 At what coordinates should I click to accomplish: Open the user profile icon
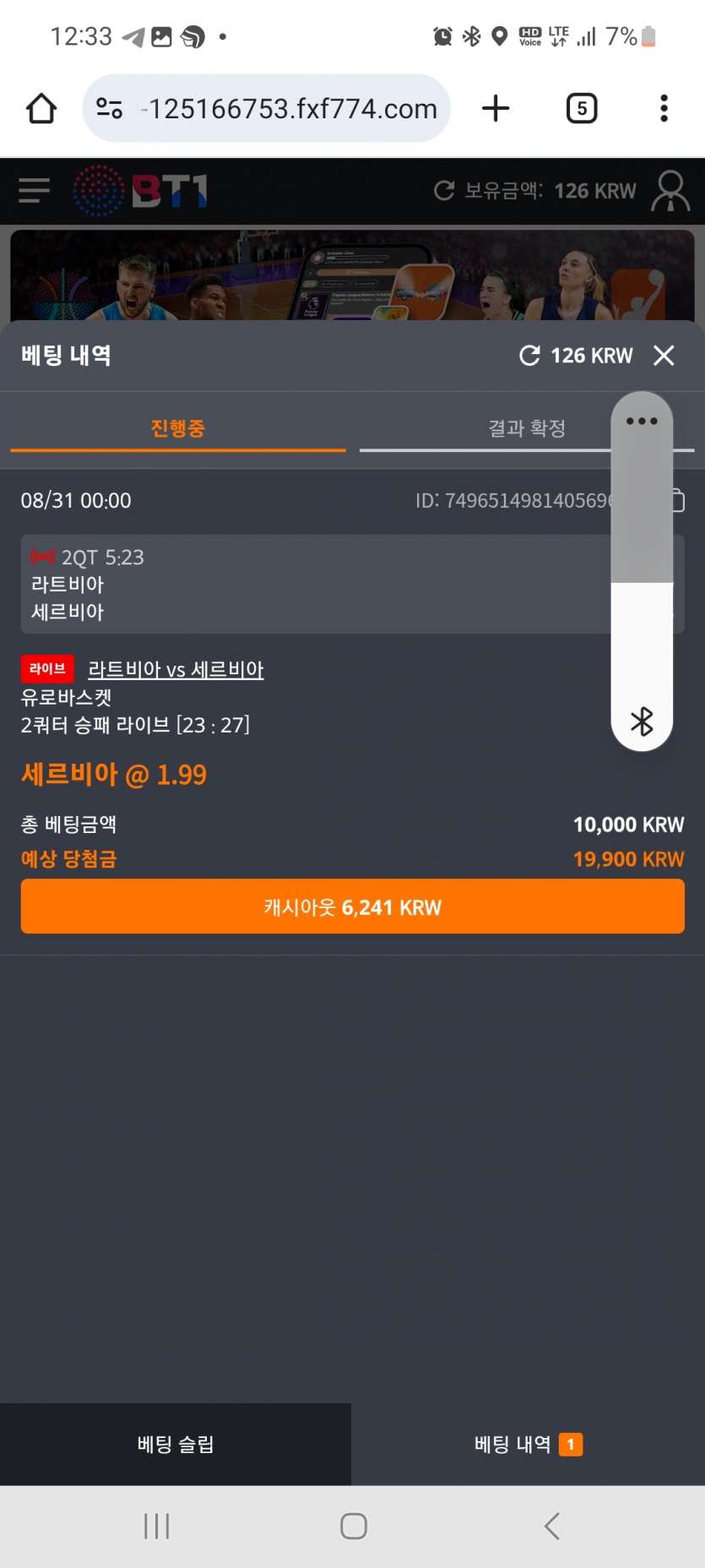point(671,191)
